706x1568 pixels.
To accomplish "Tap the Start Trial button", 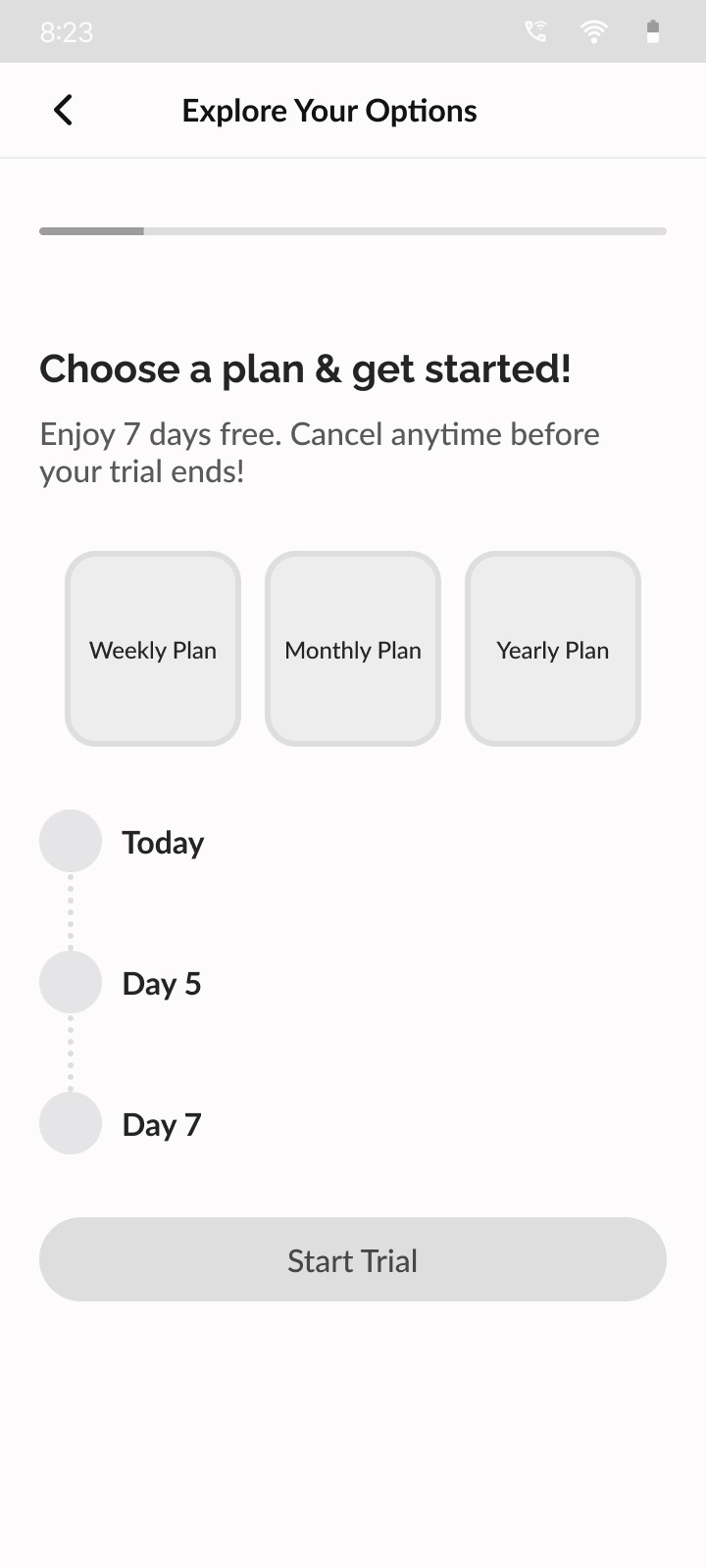I will [353, 1259].
